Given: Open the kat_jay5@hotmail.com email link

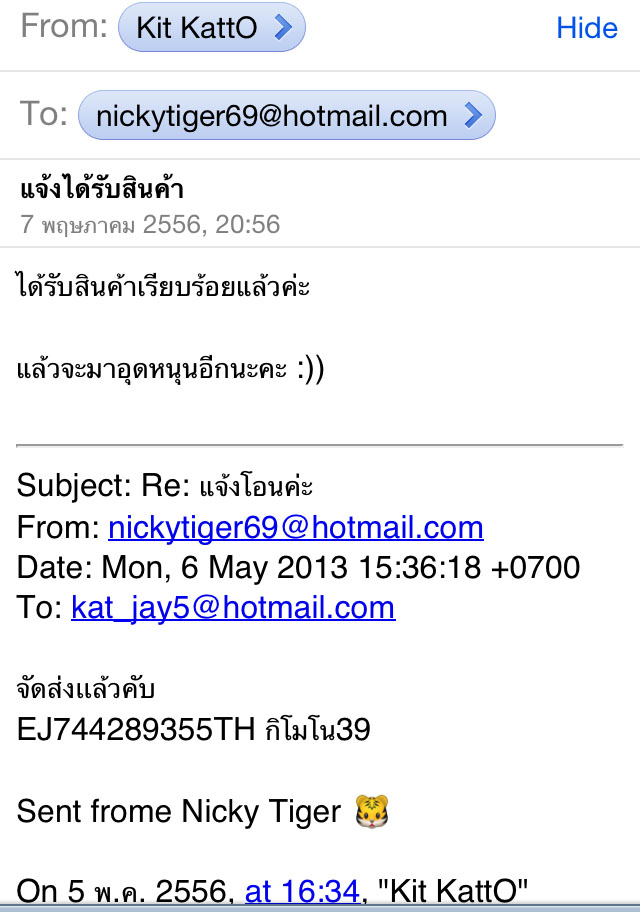Looking at the screenshot, I should [232, 607].
